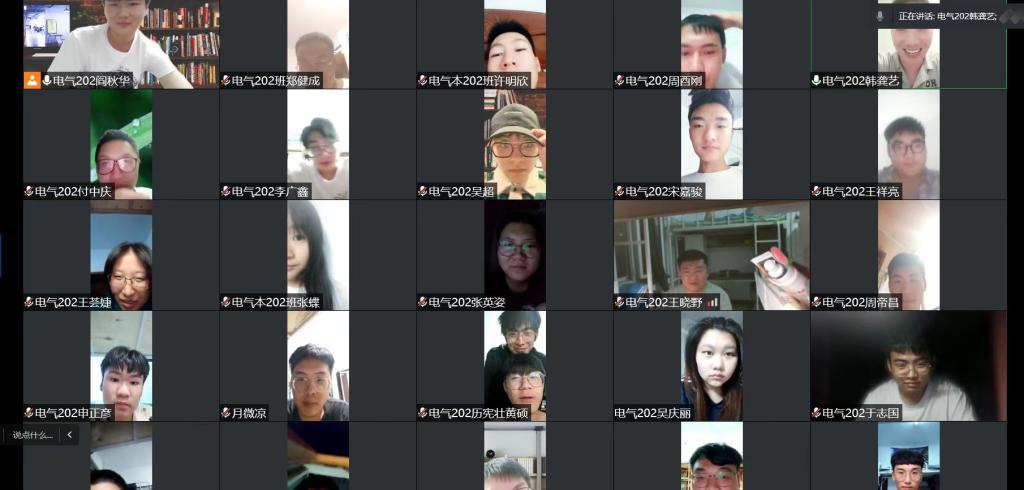
Task: Tap the video tile of 电气202周西刚
Action: coord(712,44)
